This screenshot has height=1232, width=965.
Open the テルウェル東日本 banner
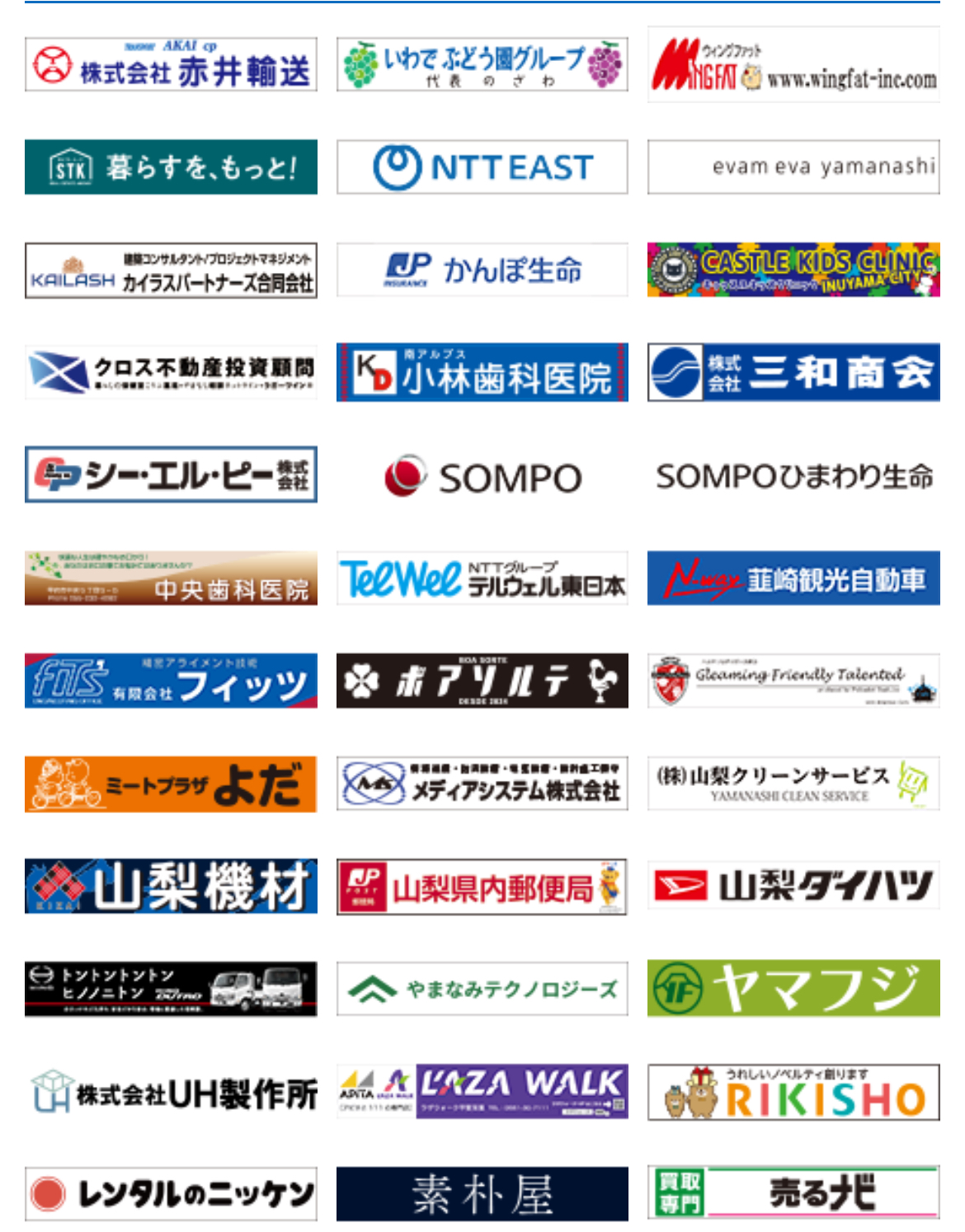[482, 578]
